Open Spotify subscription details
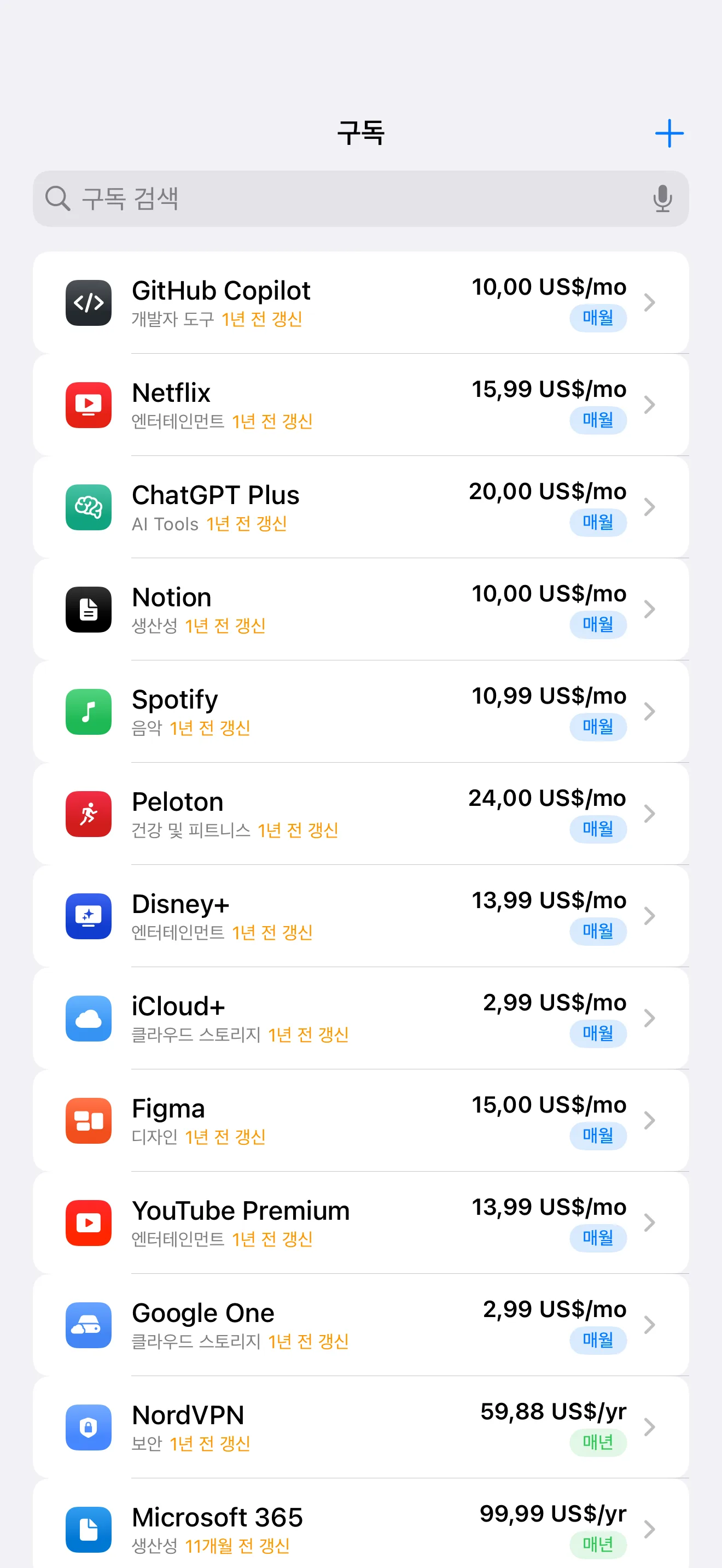722x1568 pixels. pyautogui.click(x=360, y=712)
